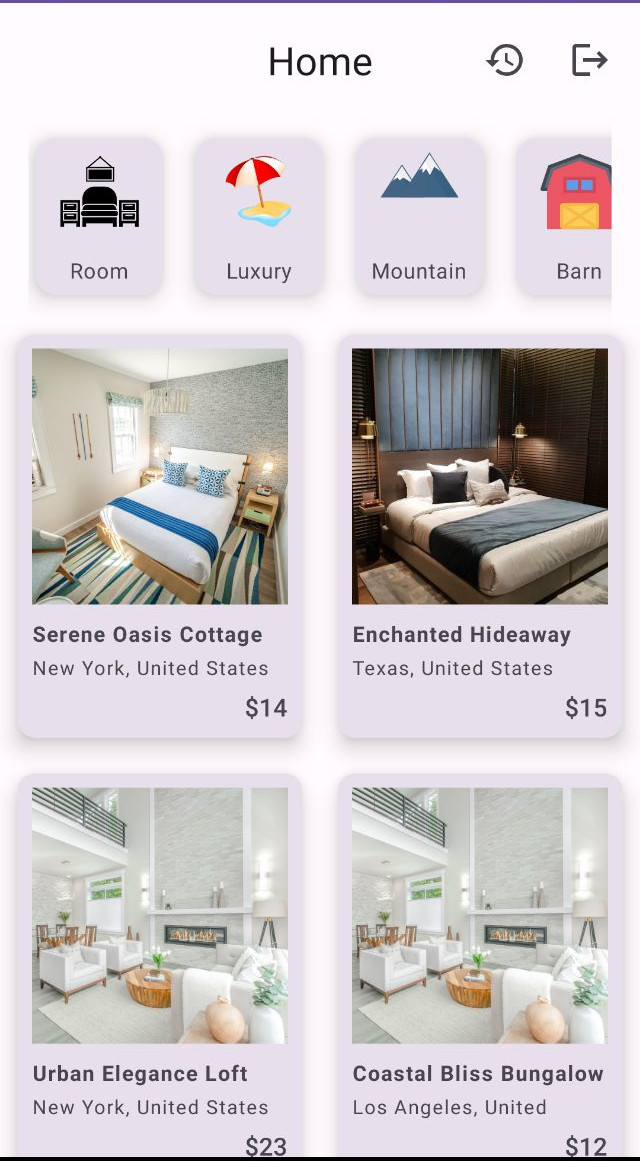Screen dimensions: 640x1161
Task: Filter by the Barn category
Action: point(570,216)
